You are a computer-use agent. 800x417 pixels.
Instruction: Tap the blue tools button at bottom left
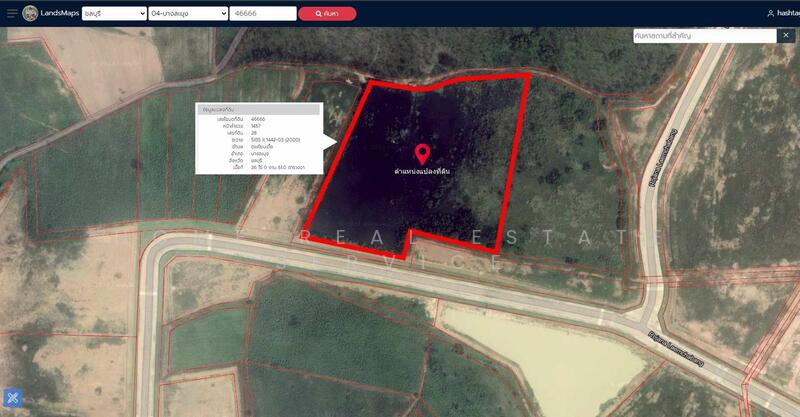point(12,401)
